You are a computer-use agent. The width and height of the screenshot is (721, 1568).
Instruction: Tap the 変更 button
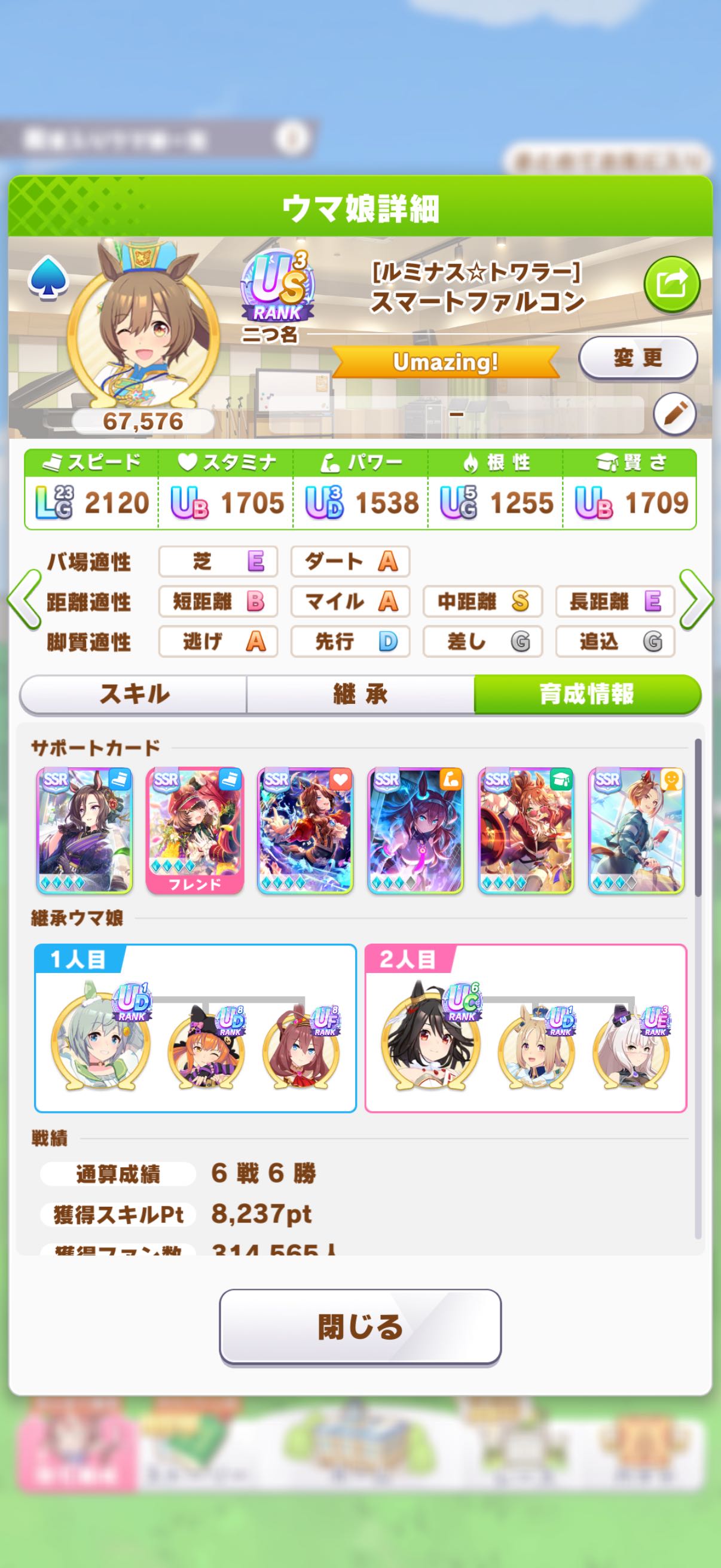tap(637, 358)
